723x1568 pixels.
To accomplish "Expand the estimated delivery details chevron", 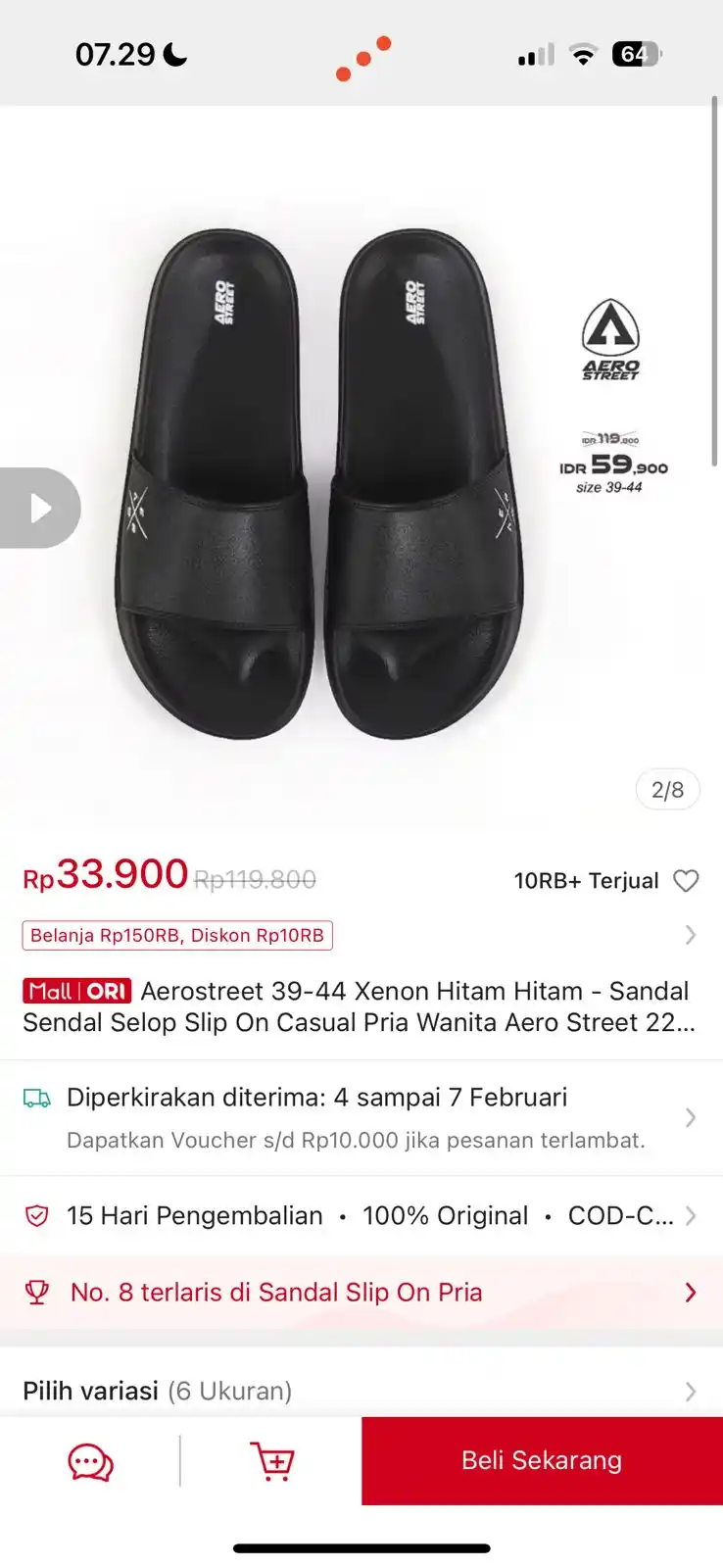I will [694, 1117].
